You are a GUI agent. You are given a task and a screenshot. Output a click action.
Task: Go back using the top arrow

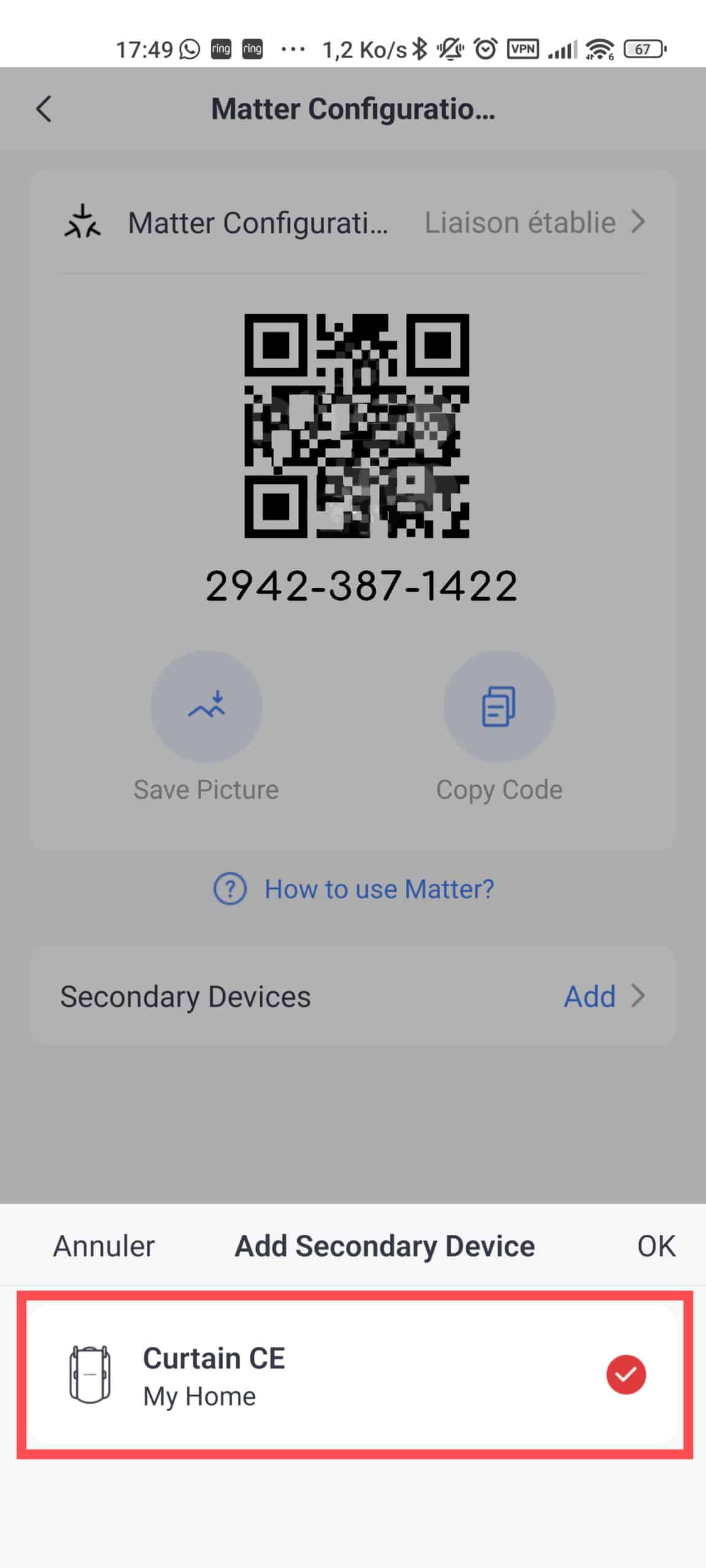[x=44, y=110]
